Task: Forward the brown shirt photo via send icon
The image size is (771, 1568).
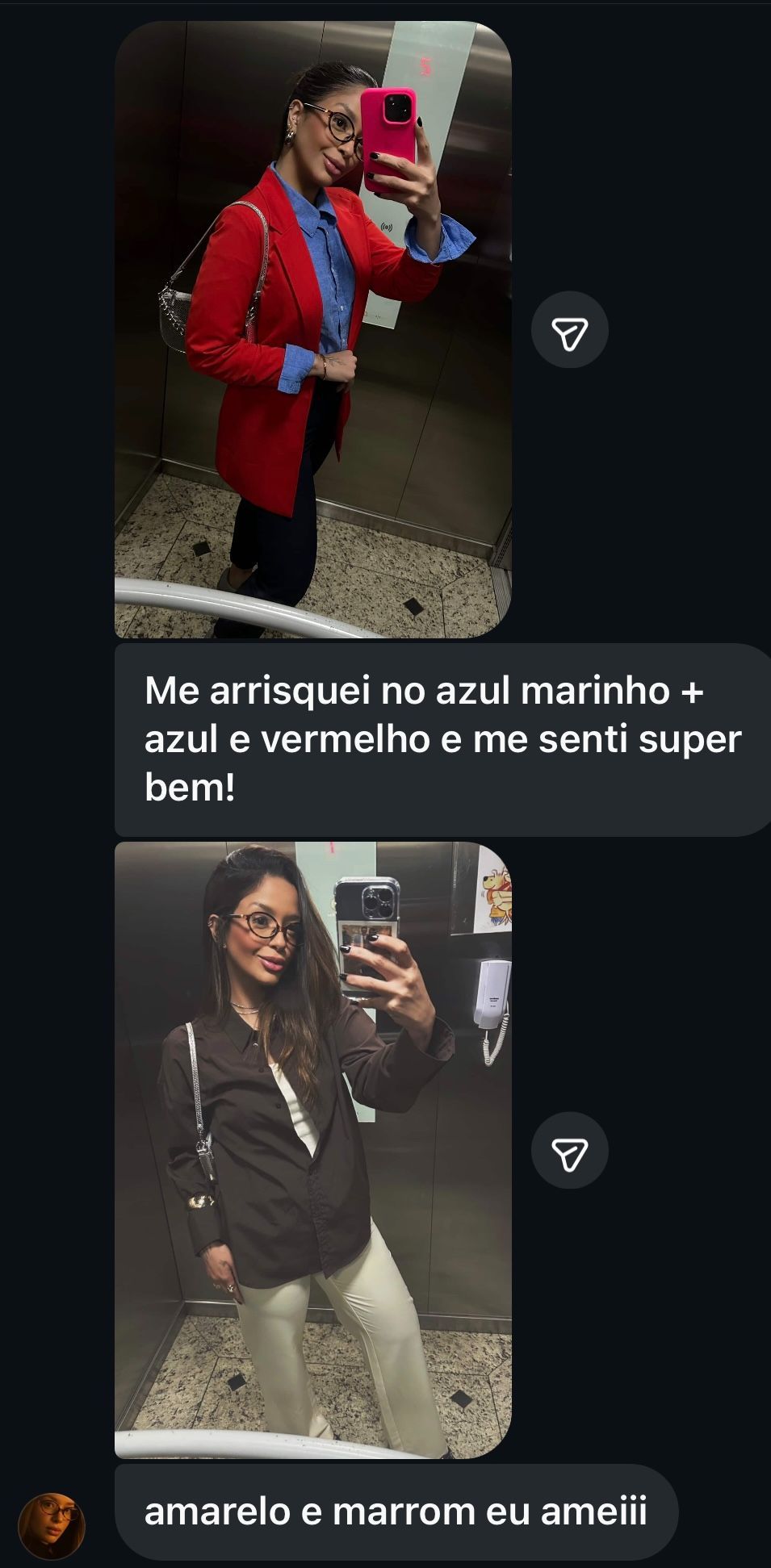Action: [569, 1151]
